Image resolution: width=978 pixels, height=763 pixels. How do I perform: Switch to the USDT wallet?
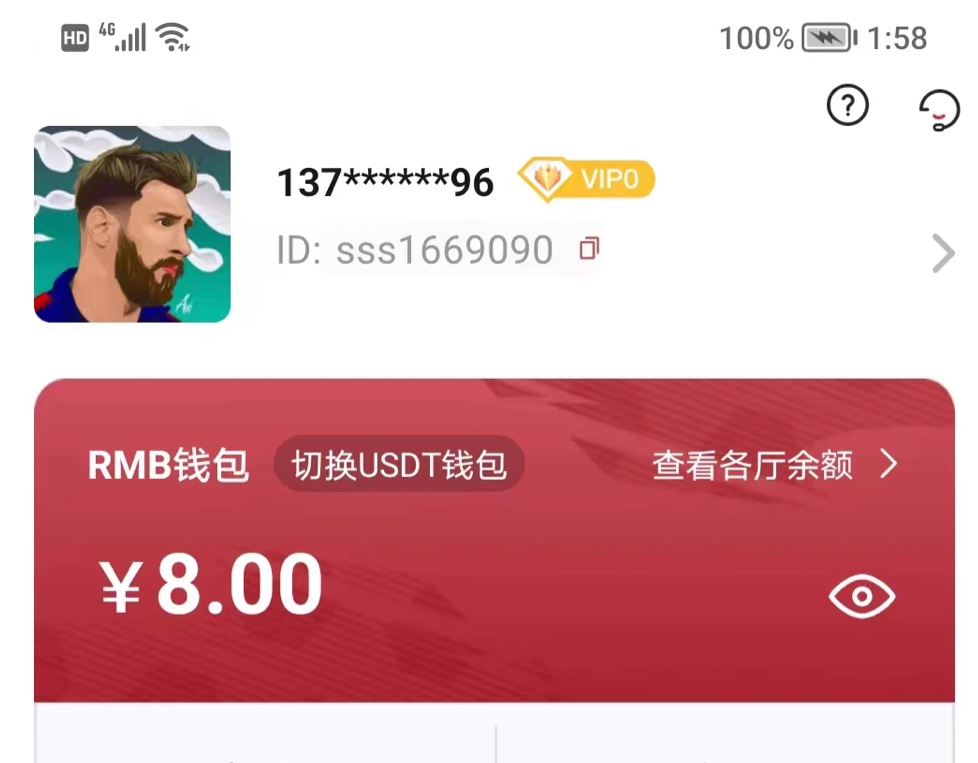coord(399,464)
